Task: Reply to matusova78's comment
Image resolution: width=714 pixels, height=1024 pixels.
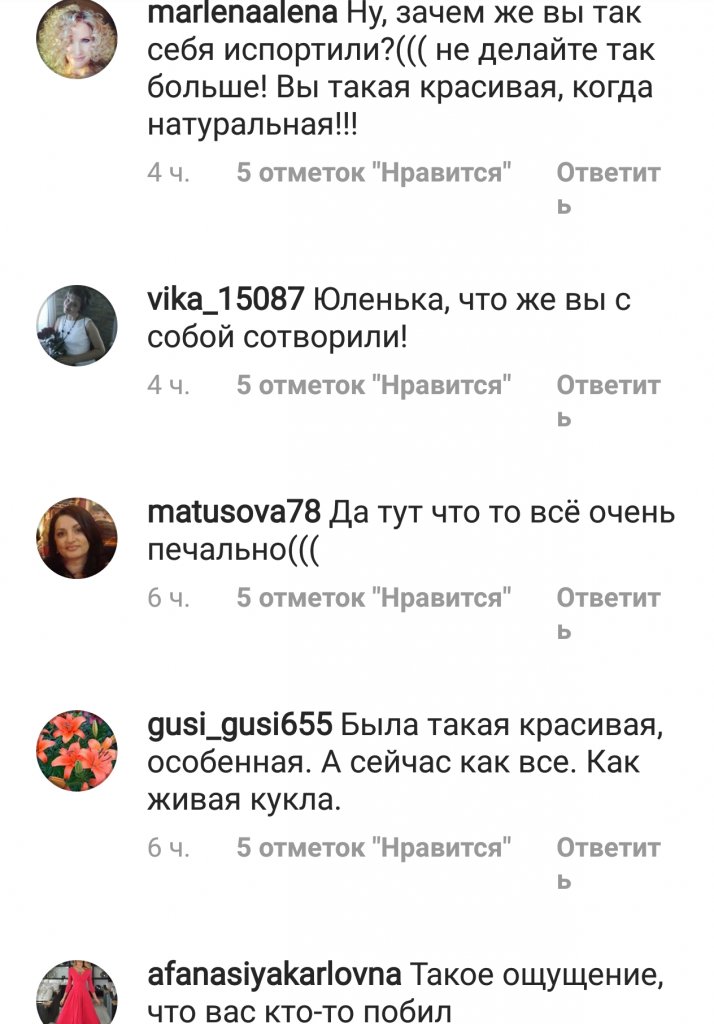Action: pyautogui.click(x=608, y=612)
